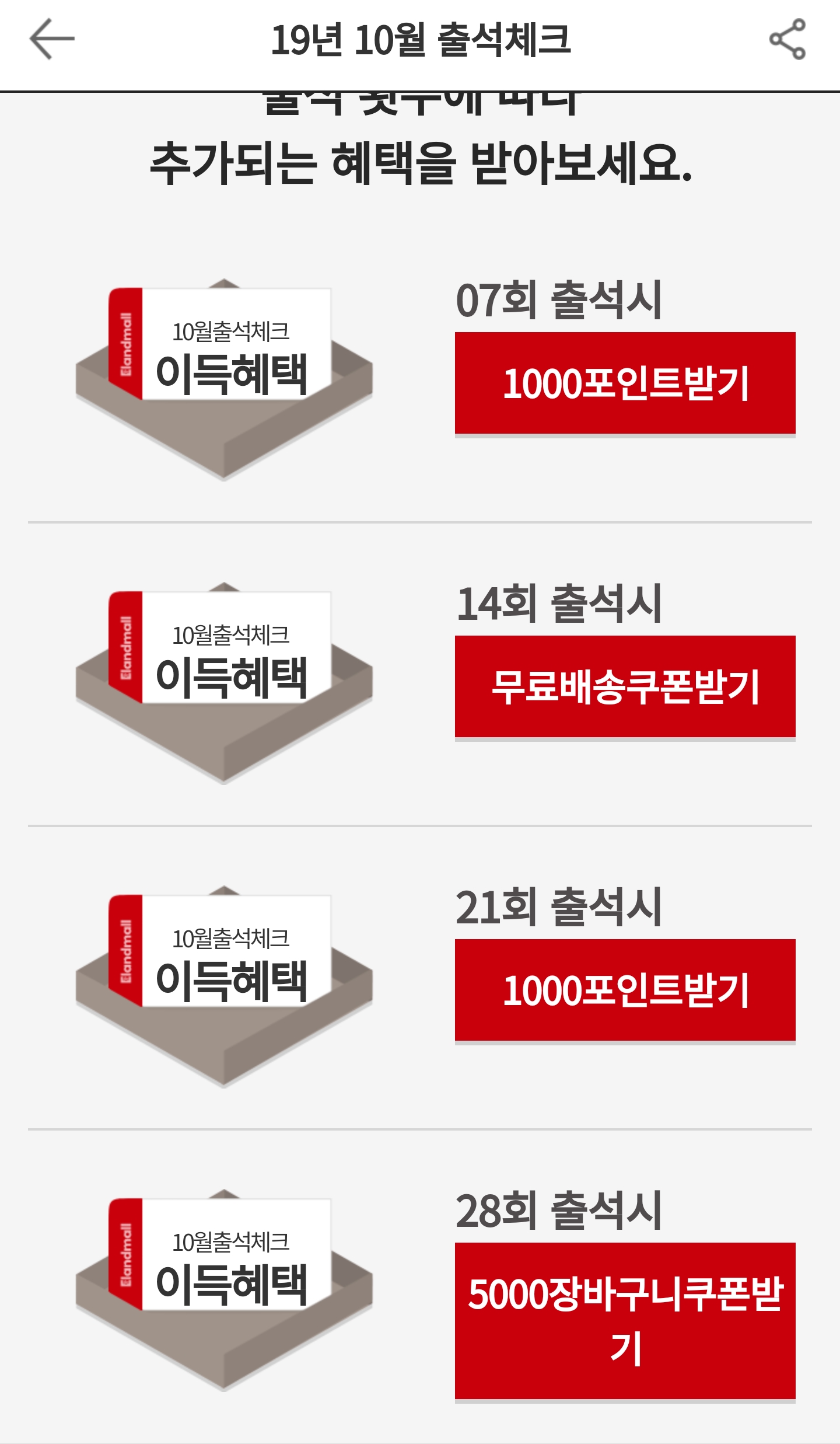Get the 무료배송쿠폰 for 14회 출석
Screen dimensions: 840x1444
click(625, 686)
